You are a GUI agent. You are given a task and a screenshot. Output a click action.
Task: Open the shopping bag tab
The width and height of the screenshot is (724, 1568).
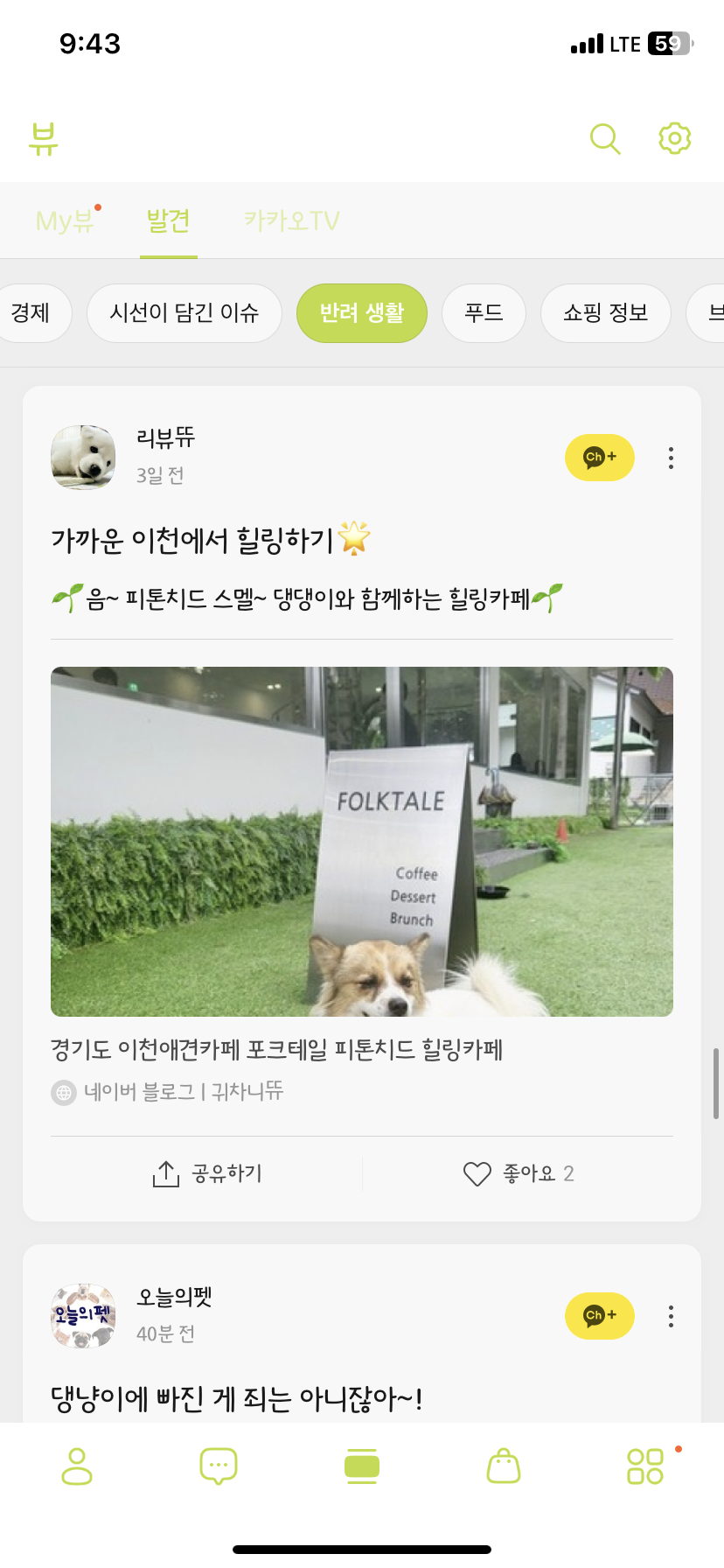tap(504, 1466)
